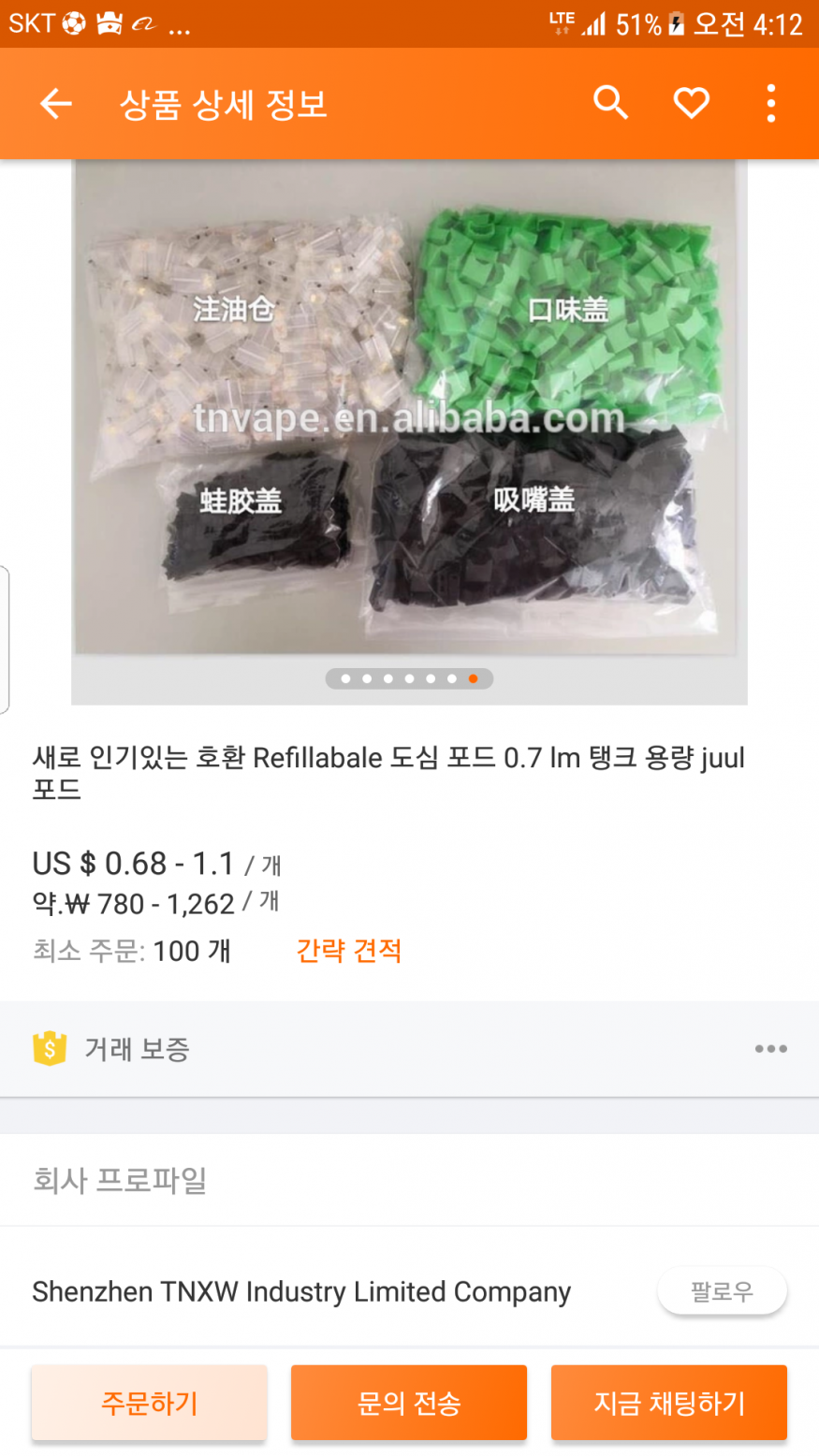Start chat via 지금 채팅하기
Viewport: 819px width, 1456px height.
(x=668, y=1403)
